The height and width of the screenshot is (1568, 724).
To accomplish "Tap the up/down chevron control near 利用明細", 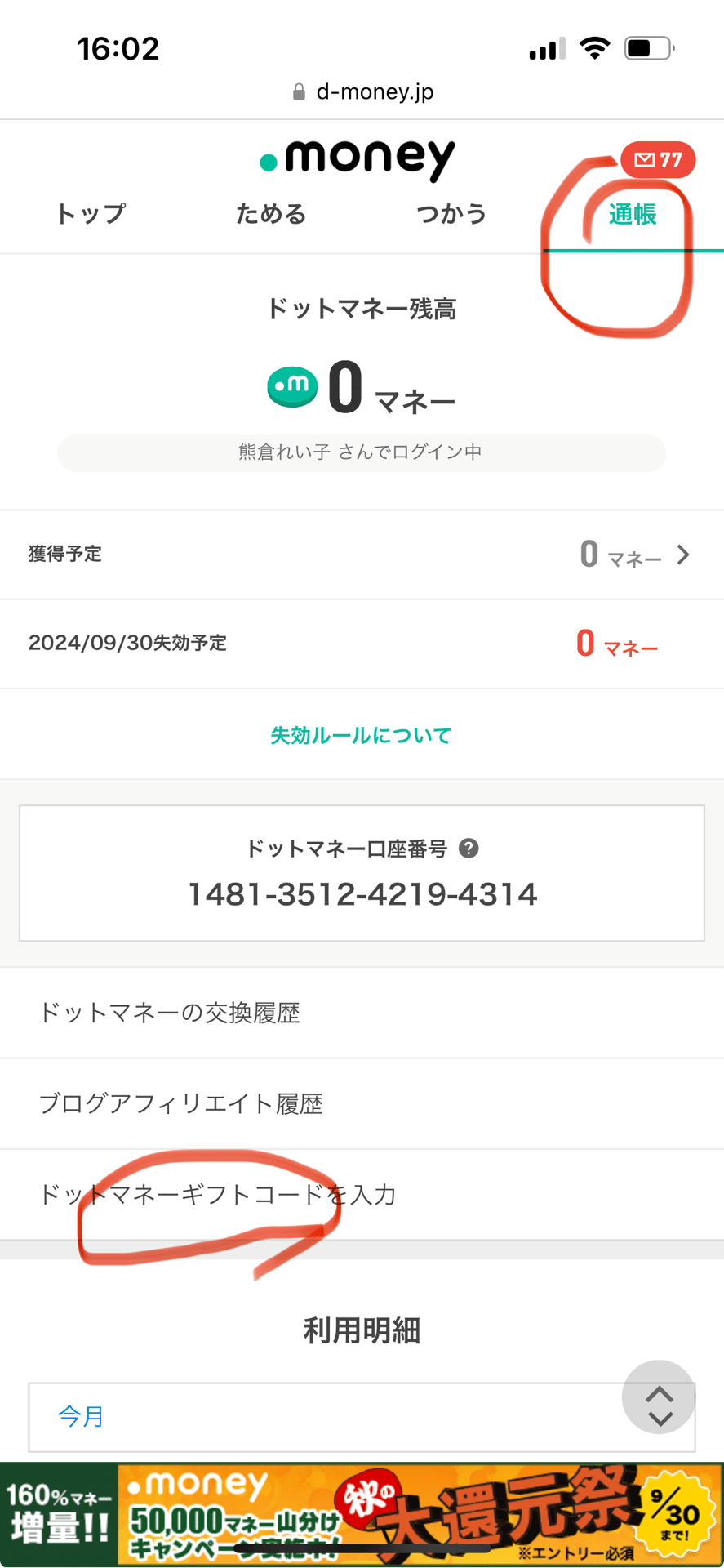I will 658,1397.
